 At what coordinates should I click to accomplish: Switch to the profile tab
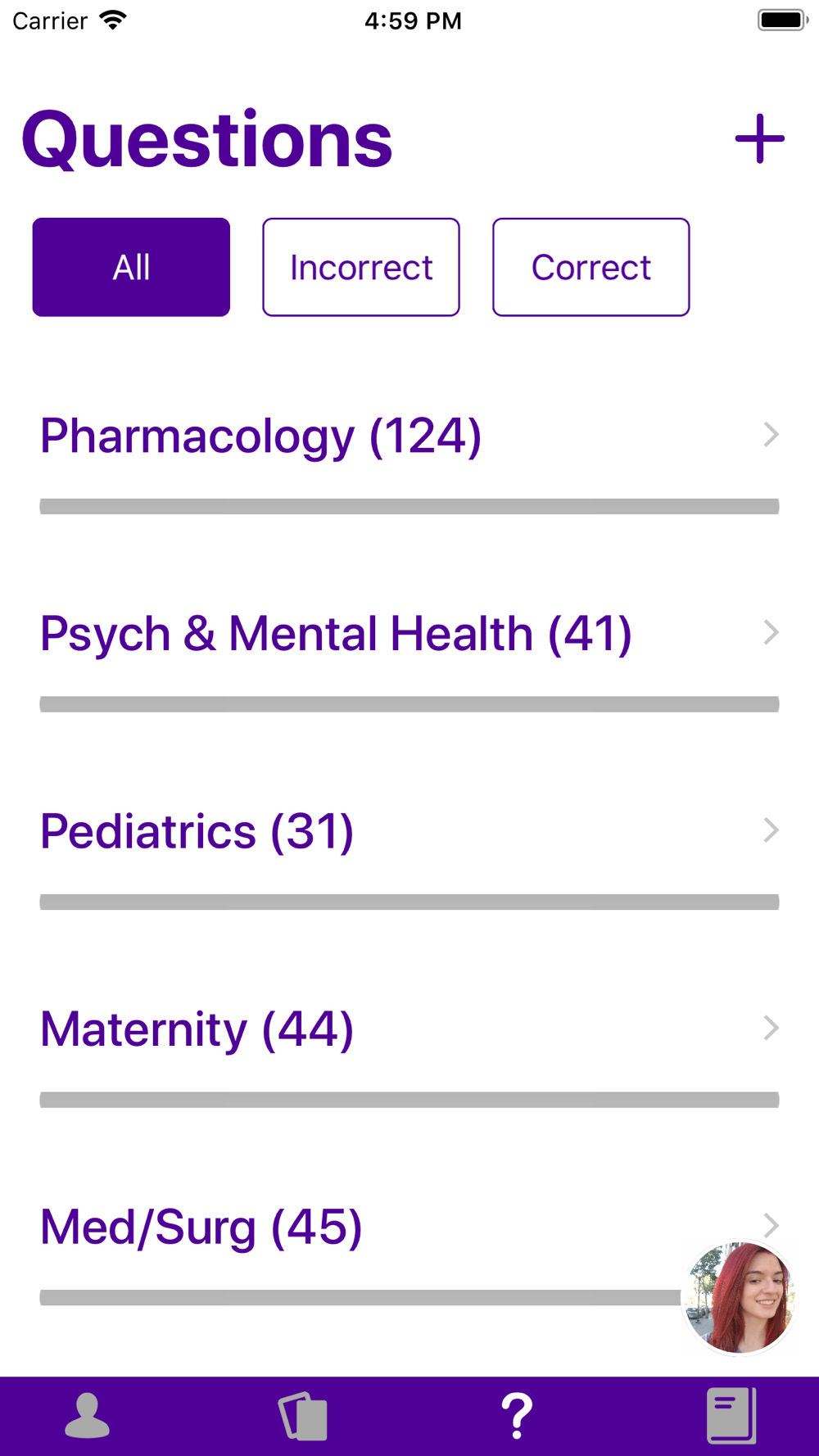(88, 1416)
